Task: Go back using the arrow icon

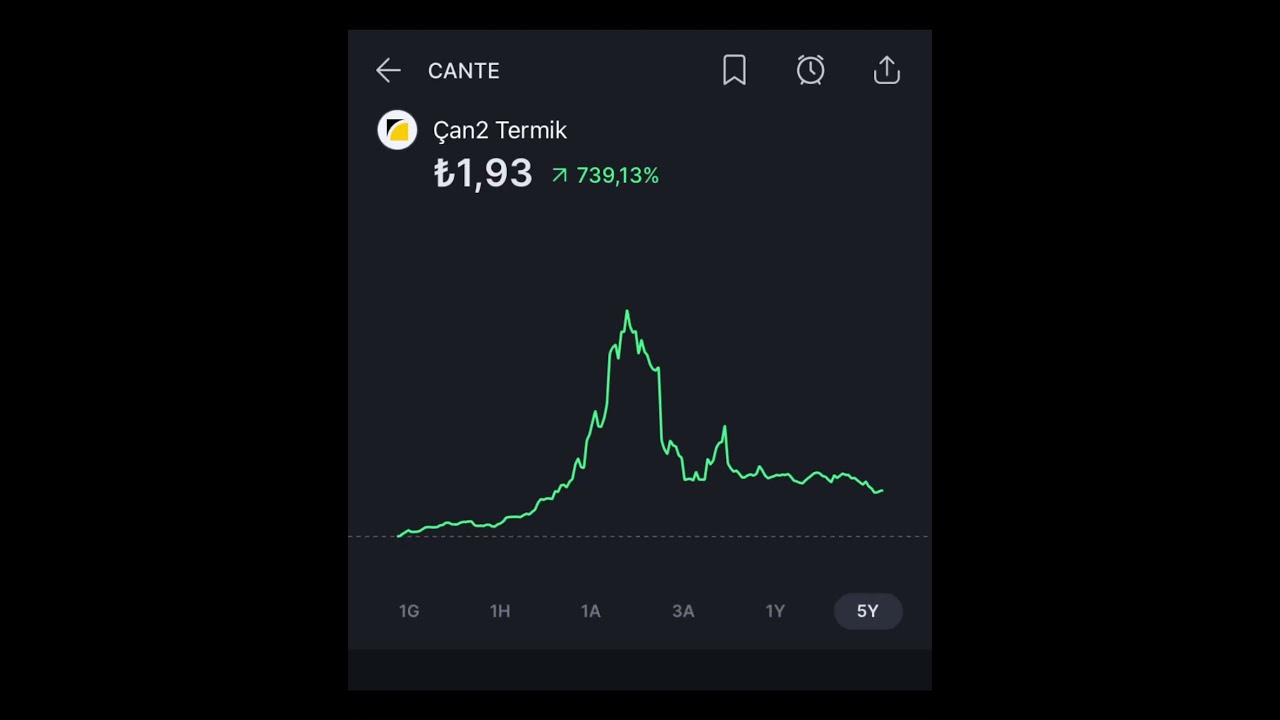Action: coord(388,70)
